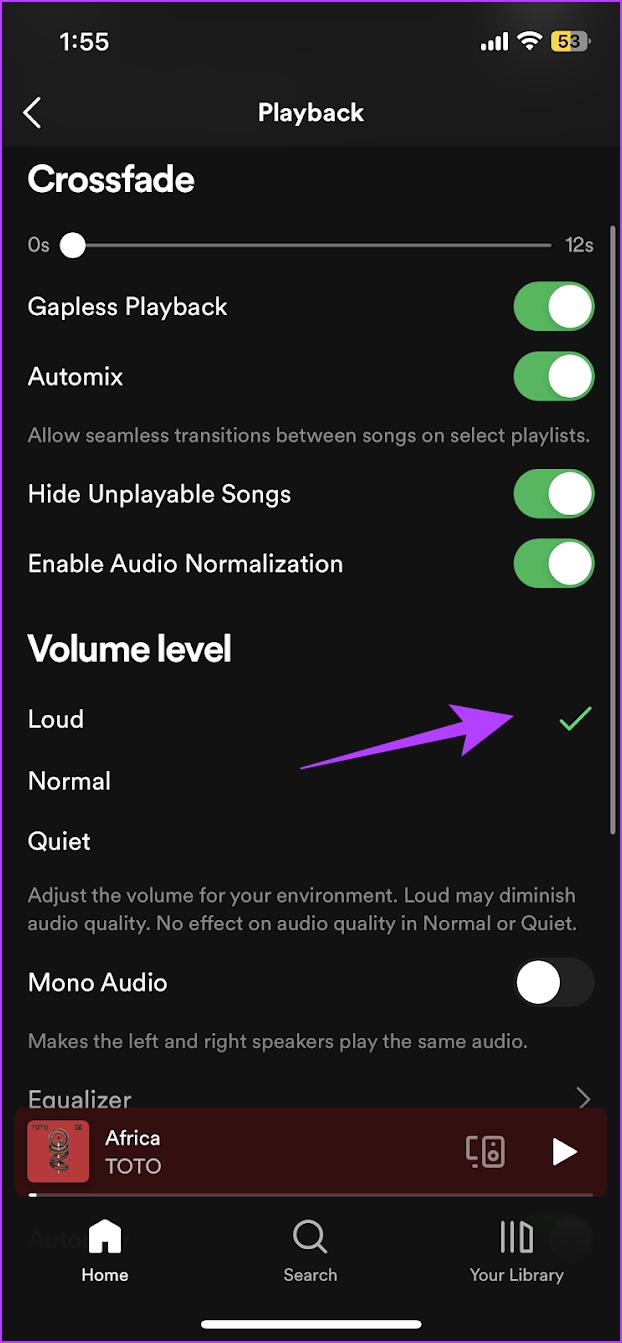The height and width of the screenshot is (1343, 622).
Task: Enable Mono Audio
Action: tap(554, 983)
